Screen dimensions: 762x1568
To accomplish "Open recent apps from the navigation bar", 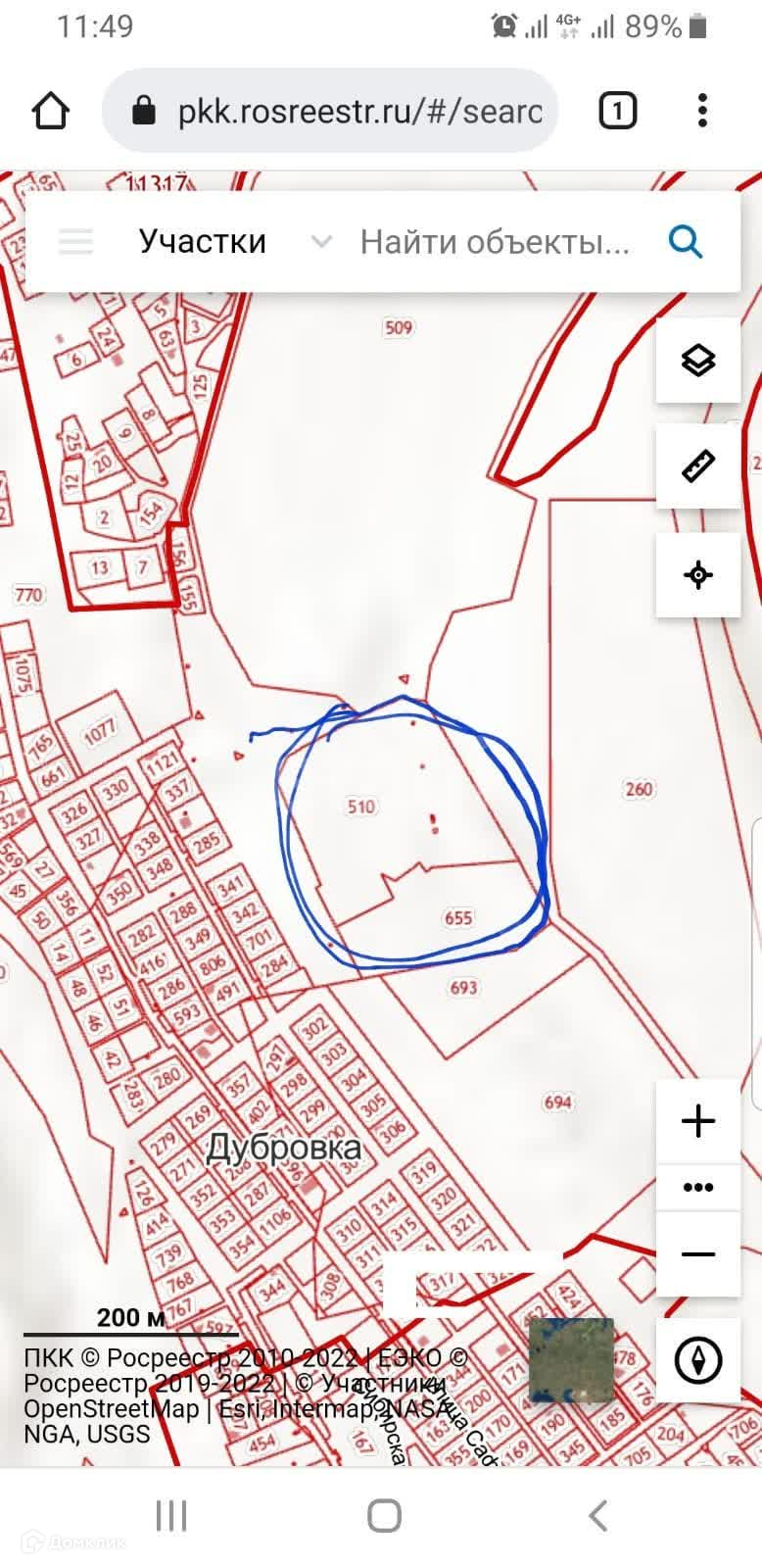I will (x=171, y=1516).
